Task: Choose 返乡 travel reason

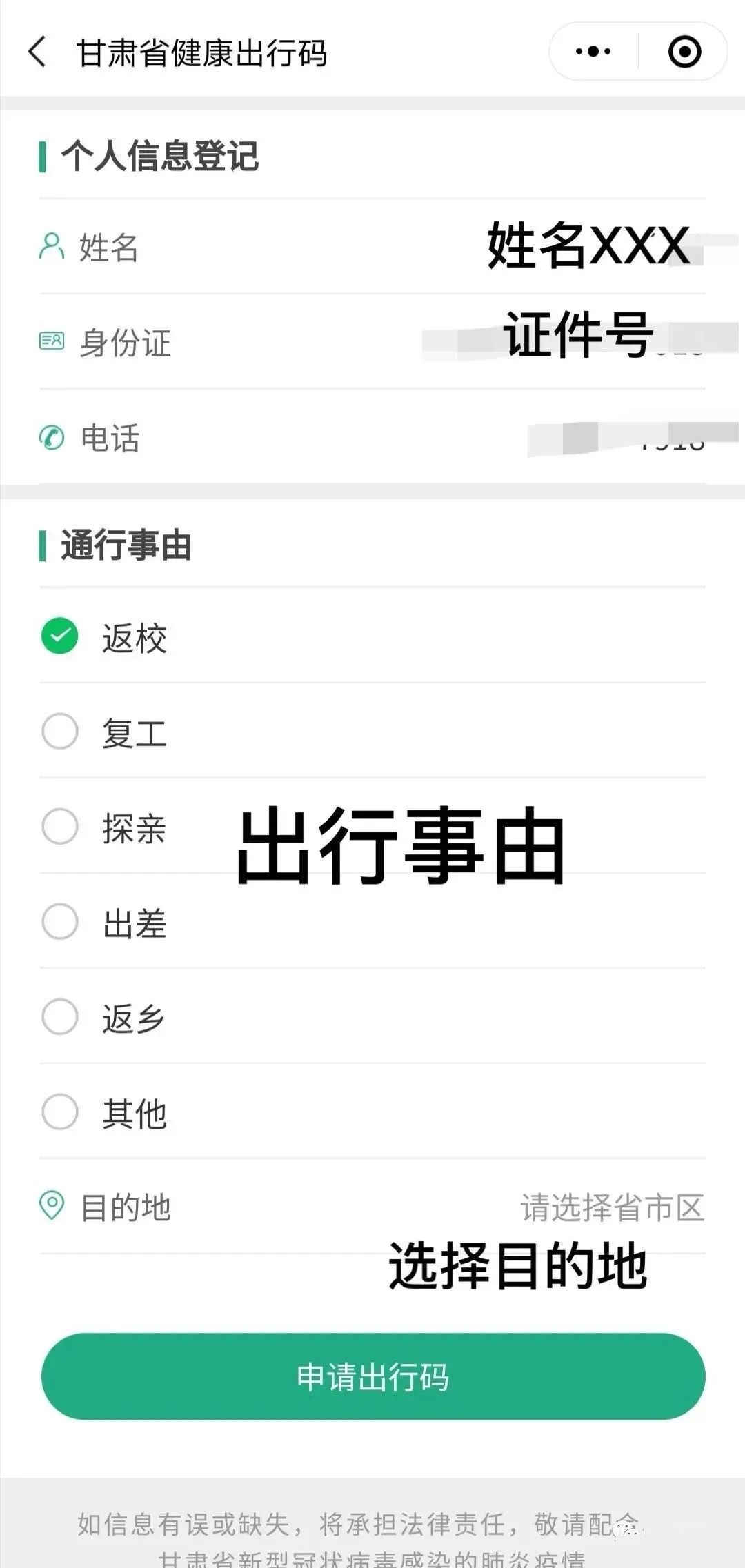Action: [x=60, y=1017]
